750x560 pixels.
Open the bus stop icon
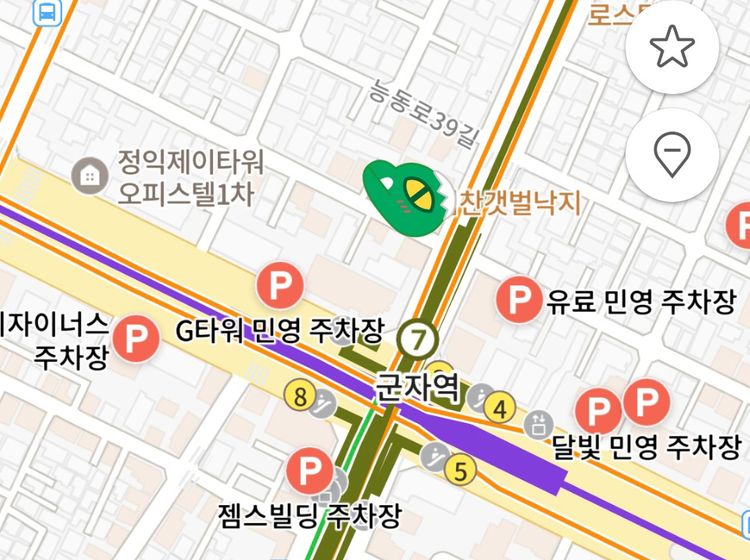(x=46, y=12)
